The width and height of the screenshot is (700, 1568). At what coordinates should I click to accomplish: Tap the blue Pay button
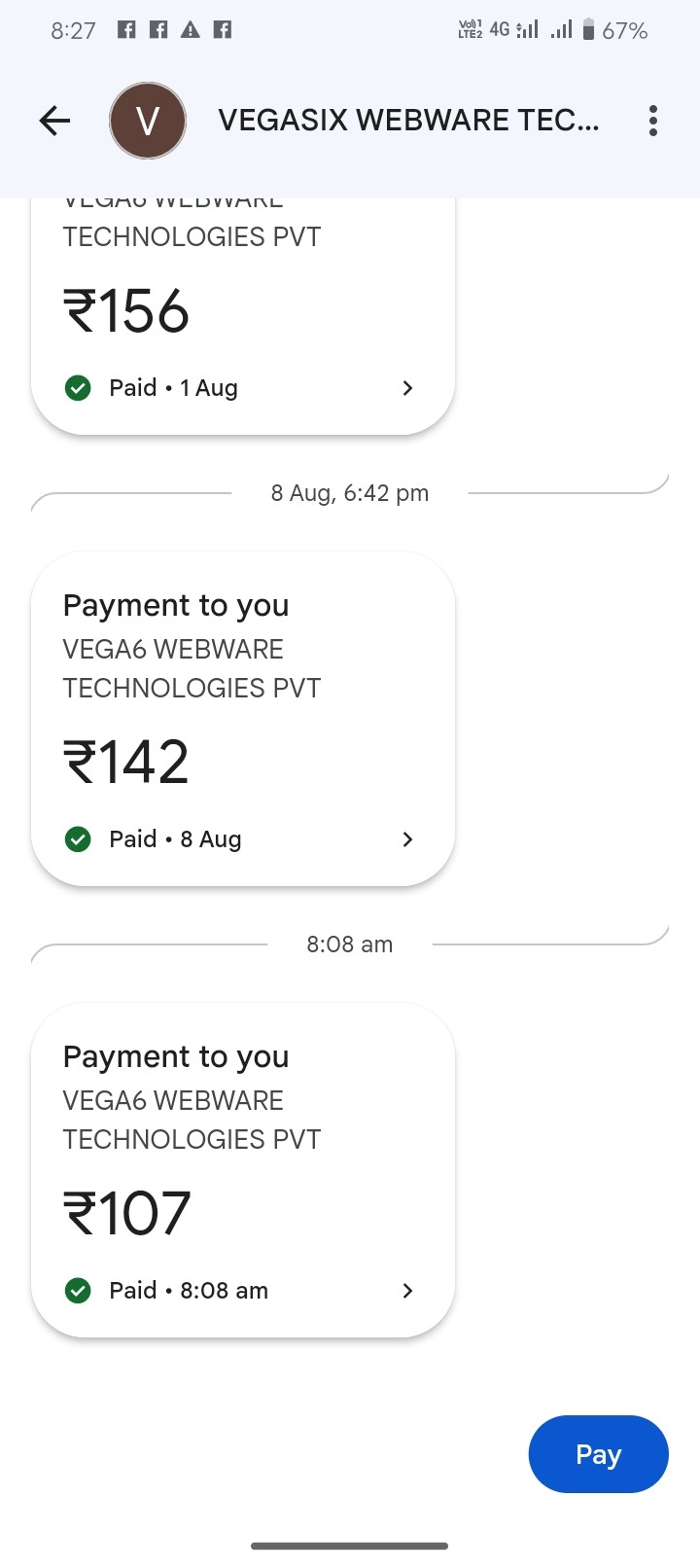click(598, 1454)
